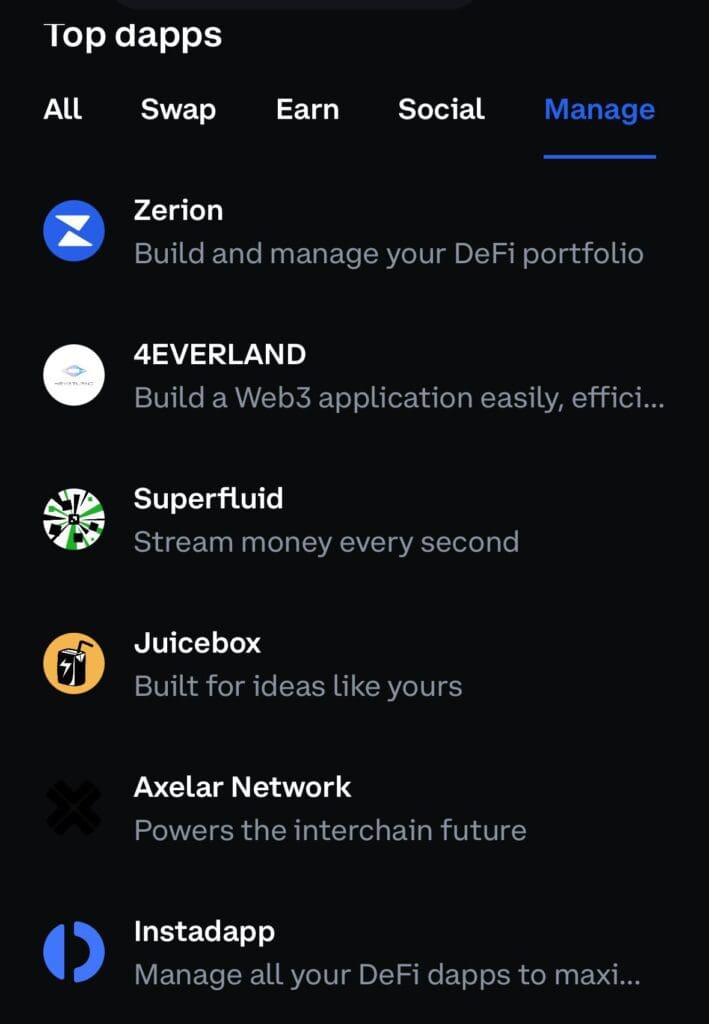
Task: Switch to the Swap tab
Action: (x=178, y=109)
